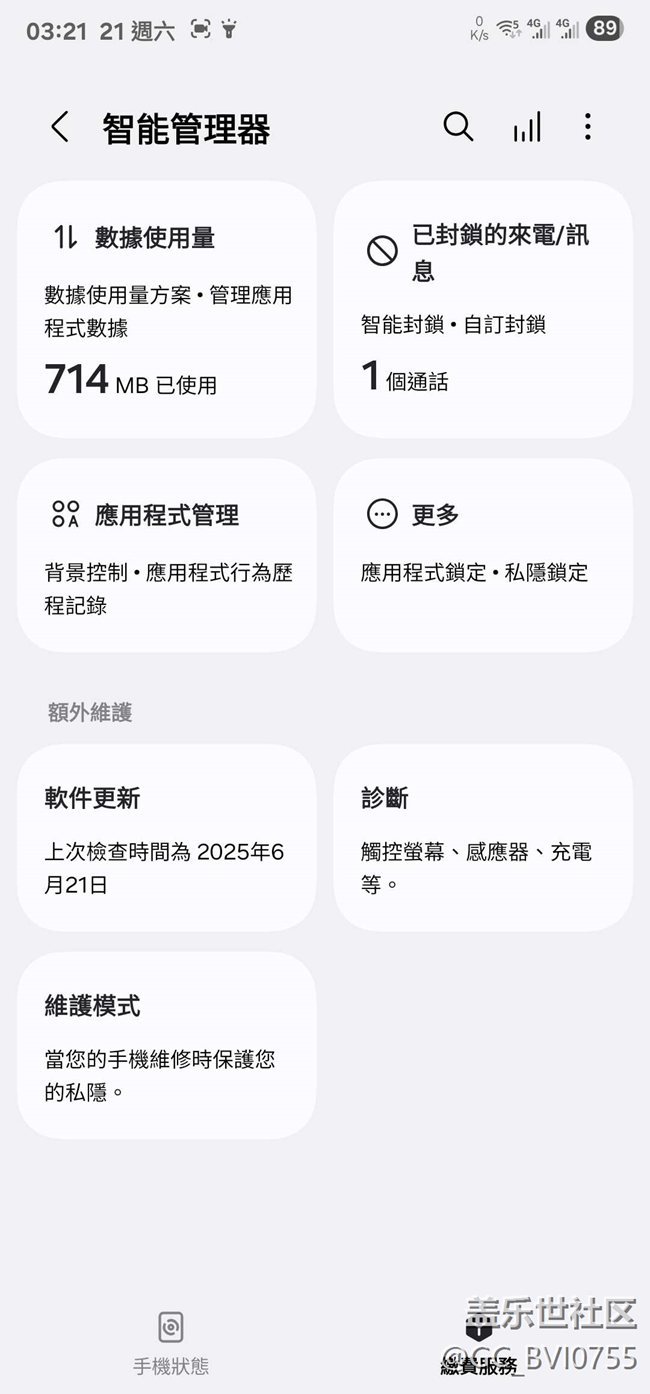Open the search icon

click(x=458, y=127)
